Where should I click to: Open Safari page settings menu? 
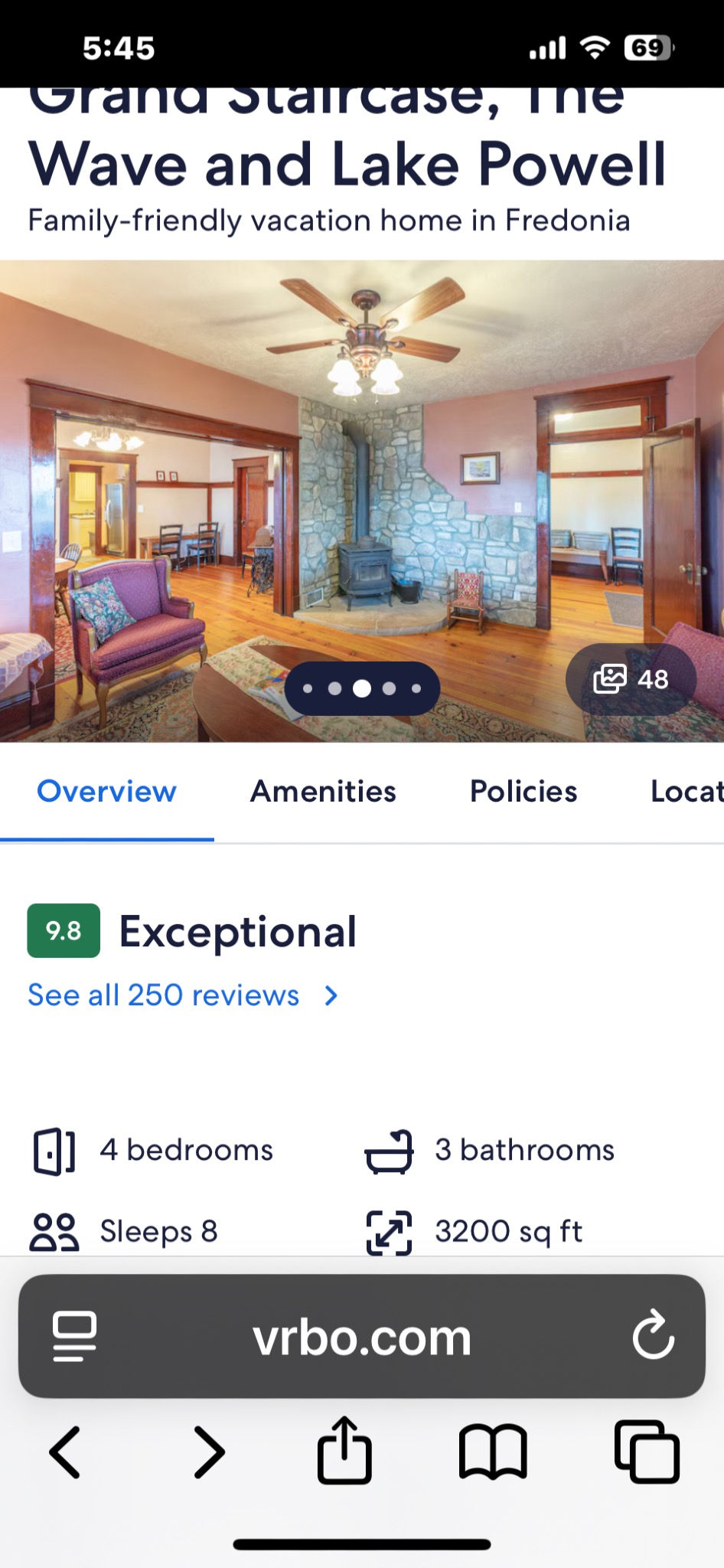74,1337
